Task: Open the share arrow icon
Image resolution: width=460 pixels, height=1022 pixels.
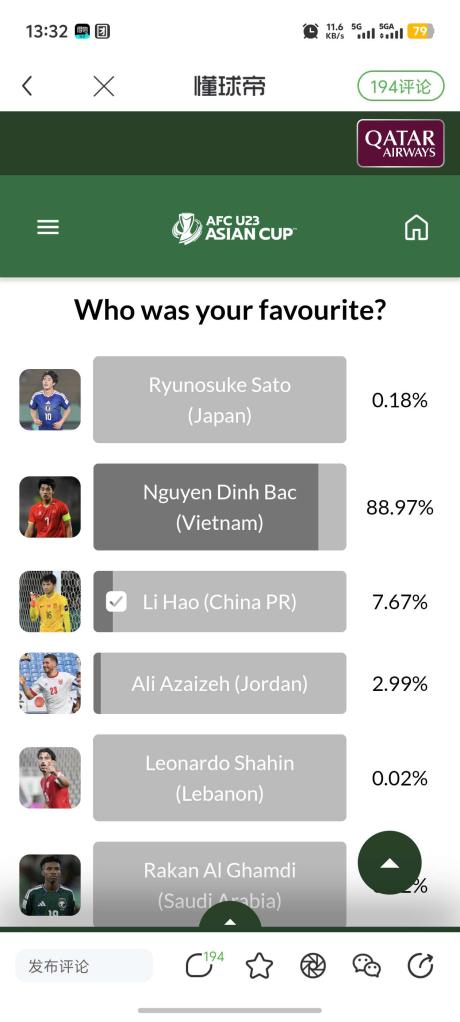Action: (x=420, y=965)
